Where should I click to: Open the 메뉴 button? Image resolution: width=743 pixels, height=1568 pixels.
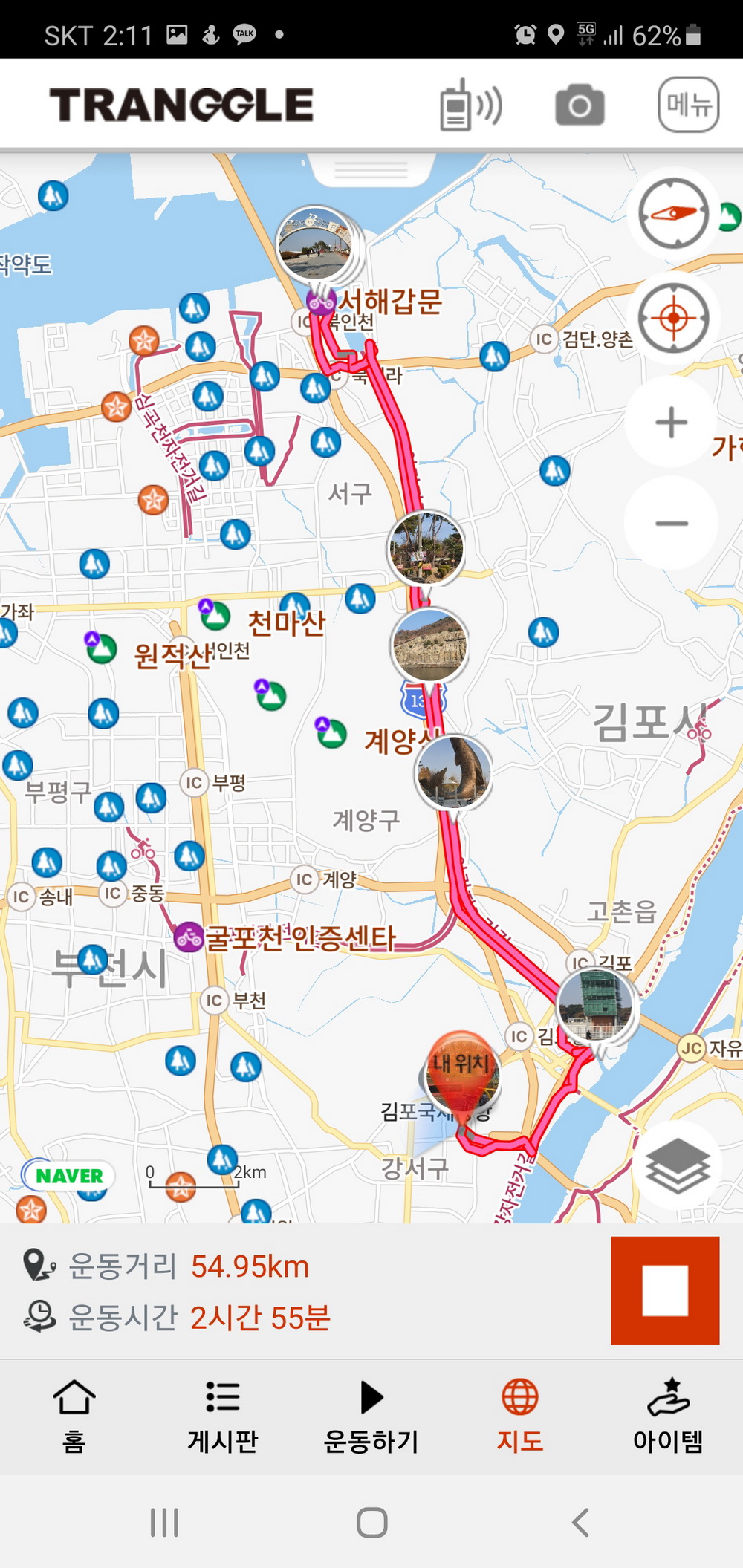688,105
